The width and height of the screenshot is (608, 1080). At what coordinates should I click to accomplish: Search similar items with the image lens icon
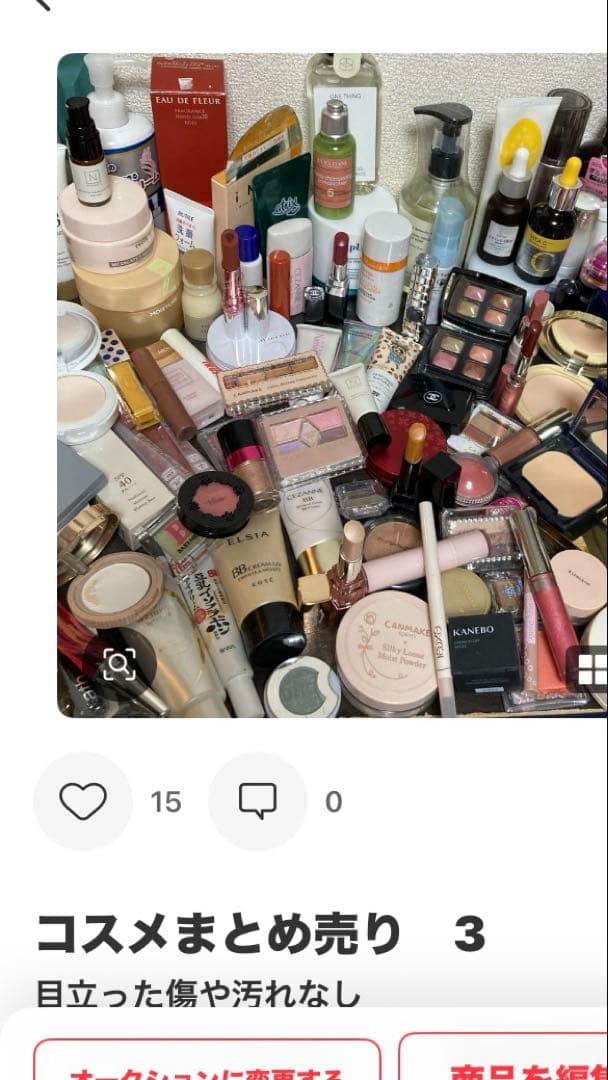(119, 665)
